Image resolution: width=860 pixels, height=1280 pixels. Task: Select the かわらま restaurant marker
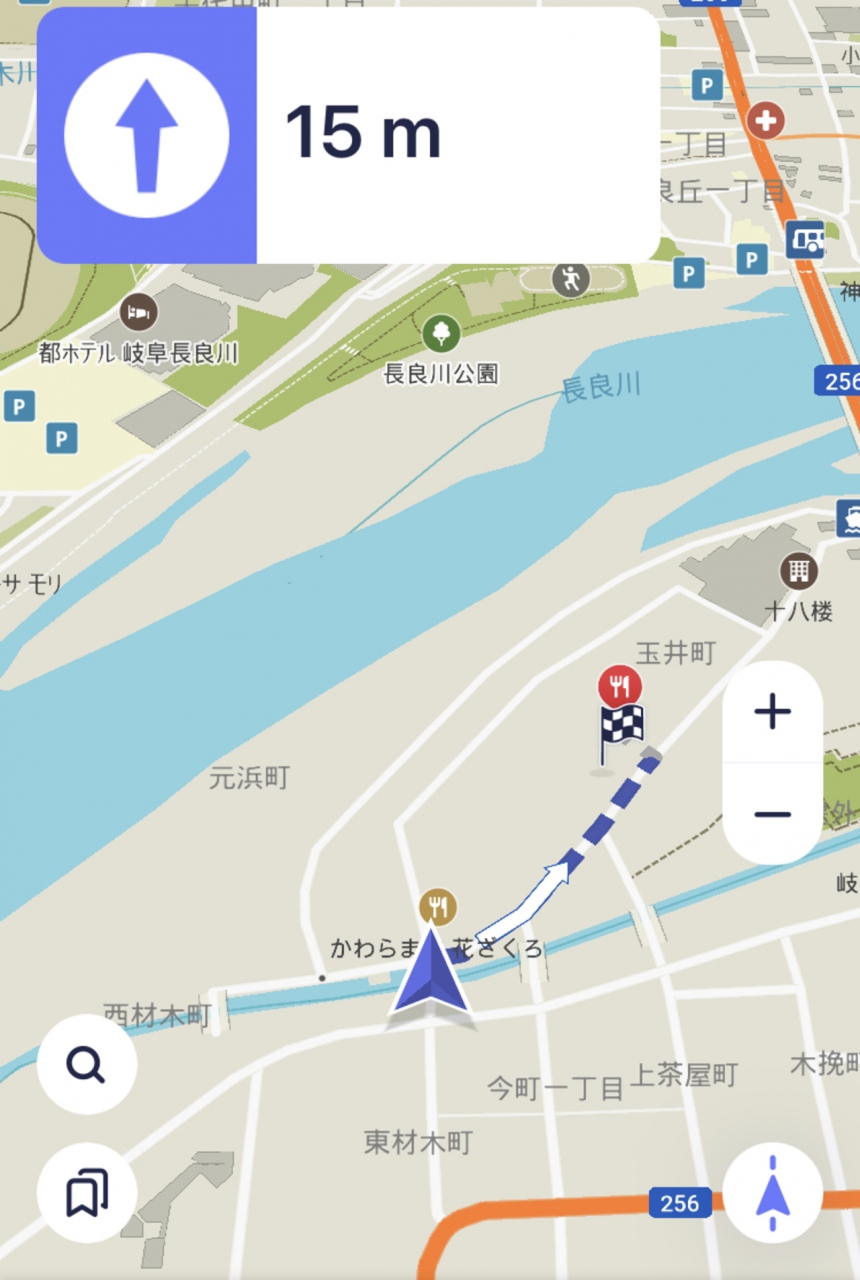437,907
